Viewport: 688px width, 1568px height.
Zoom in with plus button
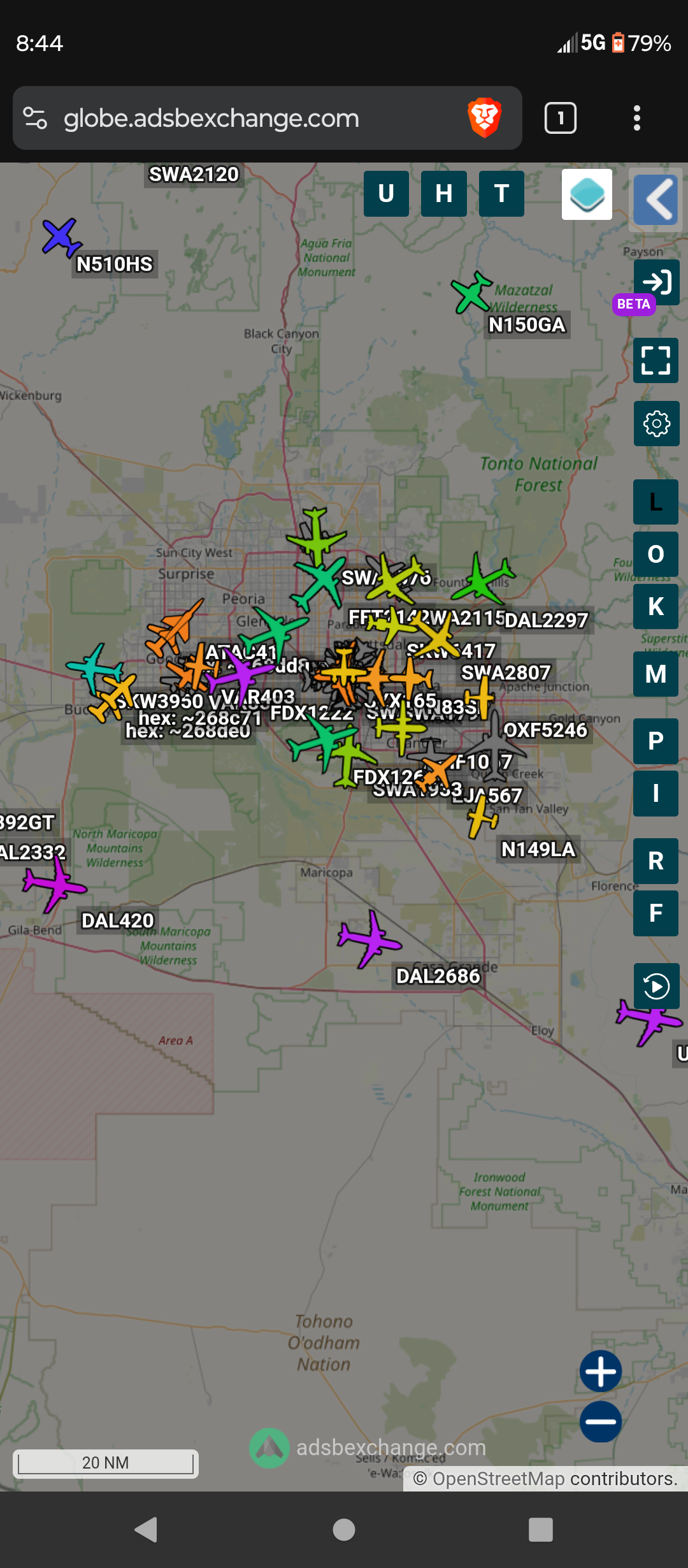pos(601,1371)
